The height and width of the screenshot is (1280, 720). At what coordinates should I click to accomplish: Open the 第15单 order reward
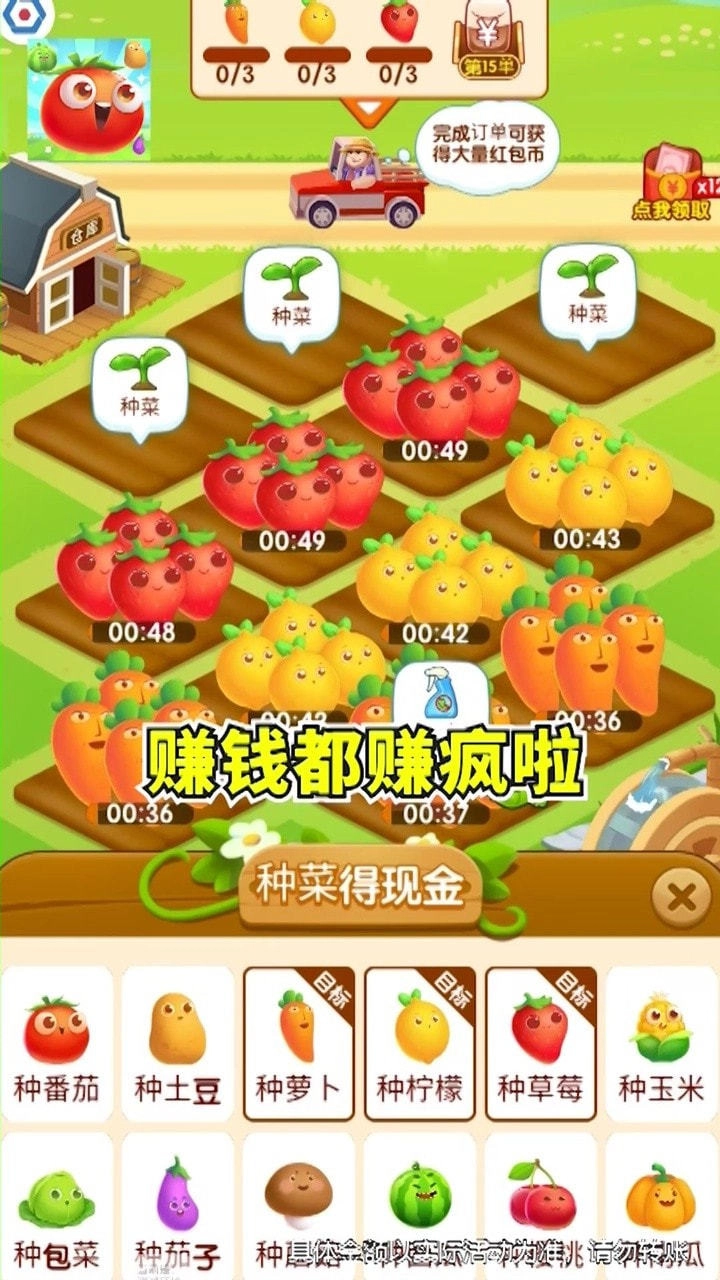(x=484, y=40)
